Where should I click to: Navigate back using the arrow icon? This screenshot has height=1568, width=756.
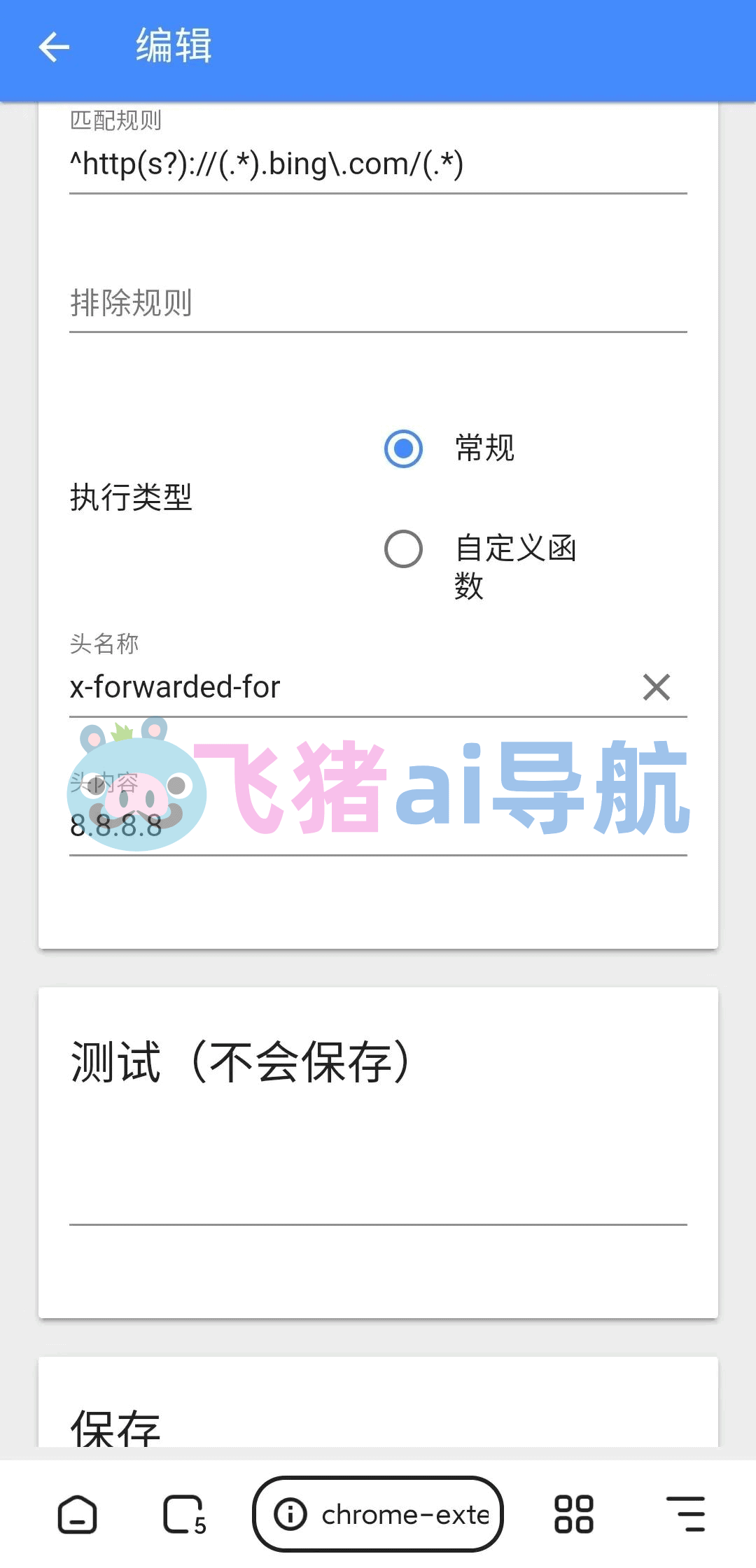(x=53, y=48)
